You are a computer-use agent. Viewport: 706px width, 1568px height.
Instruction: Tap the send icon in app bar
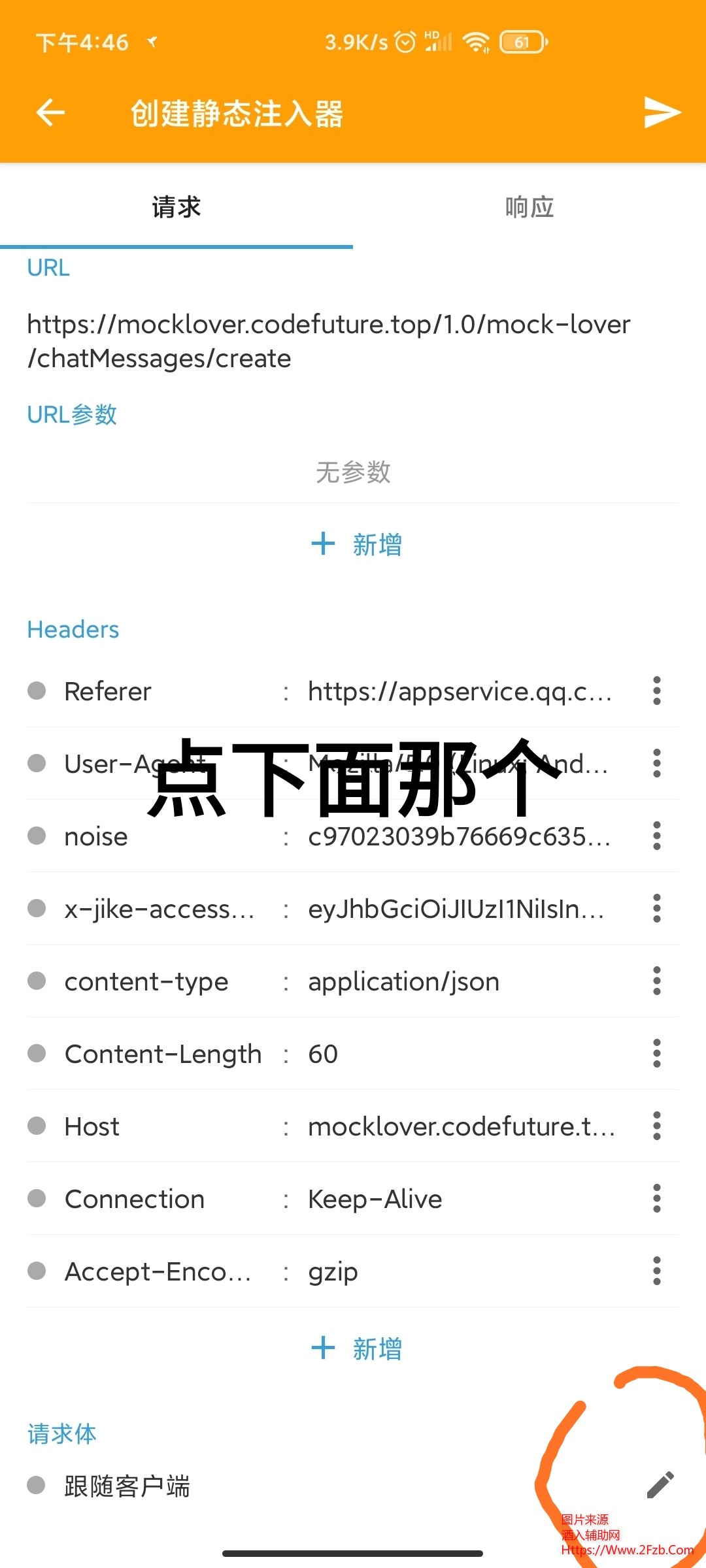(662, 112)
